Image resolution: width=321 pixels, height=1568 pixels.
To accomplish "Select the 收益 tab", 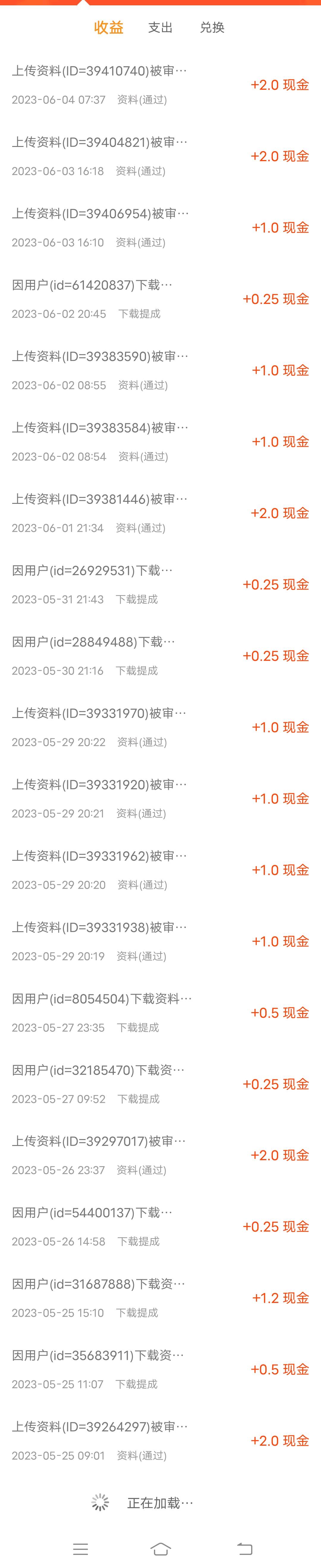I will (x=109, y=27).
